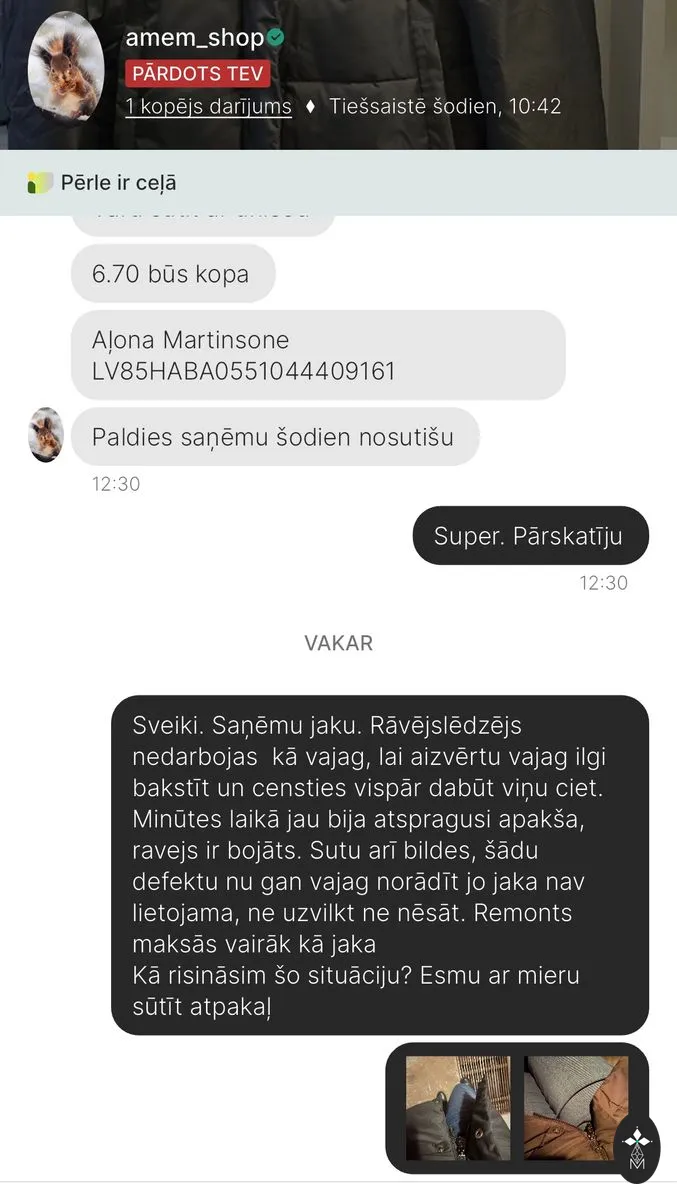View the 1 kopējs darījums link
677x1200 pixels.
point(208,106)
